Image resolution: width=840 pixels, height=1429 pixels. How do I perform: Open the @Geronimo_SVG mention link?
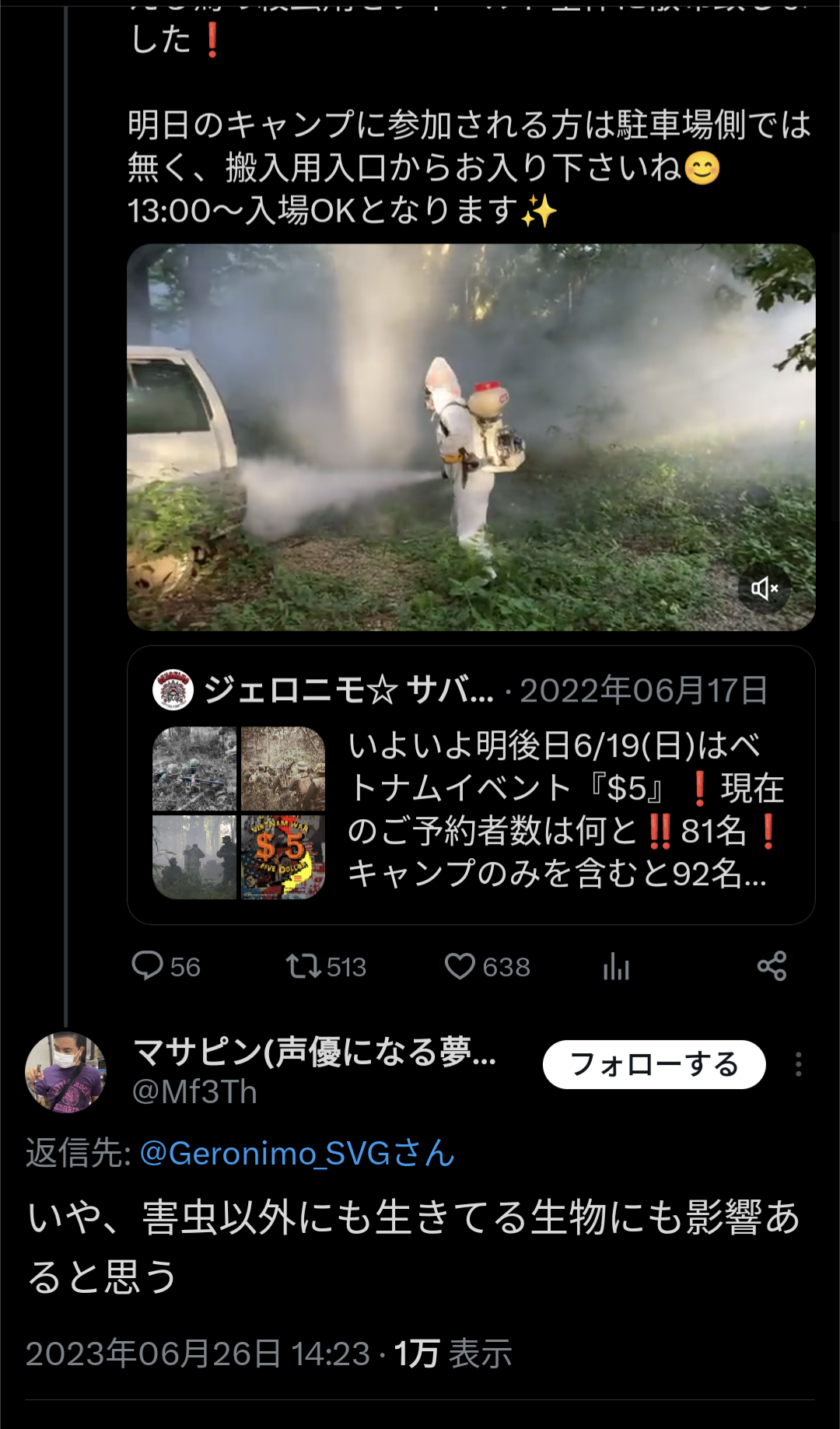point(297,1153)
